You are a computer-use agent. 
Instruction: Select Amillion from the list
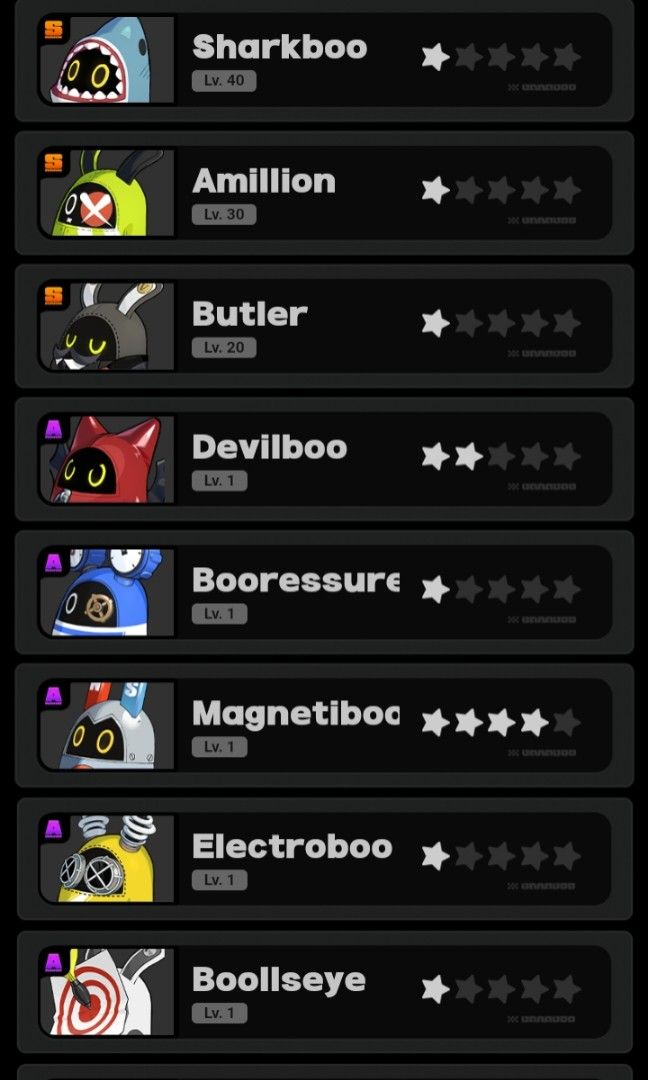tap(324, 193)
